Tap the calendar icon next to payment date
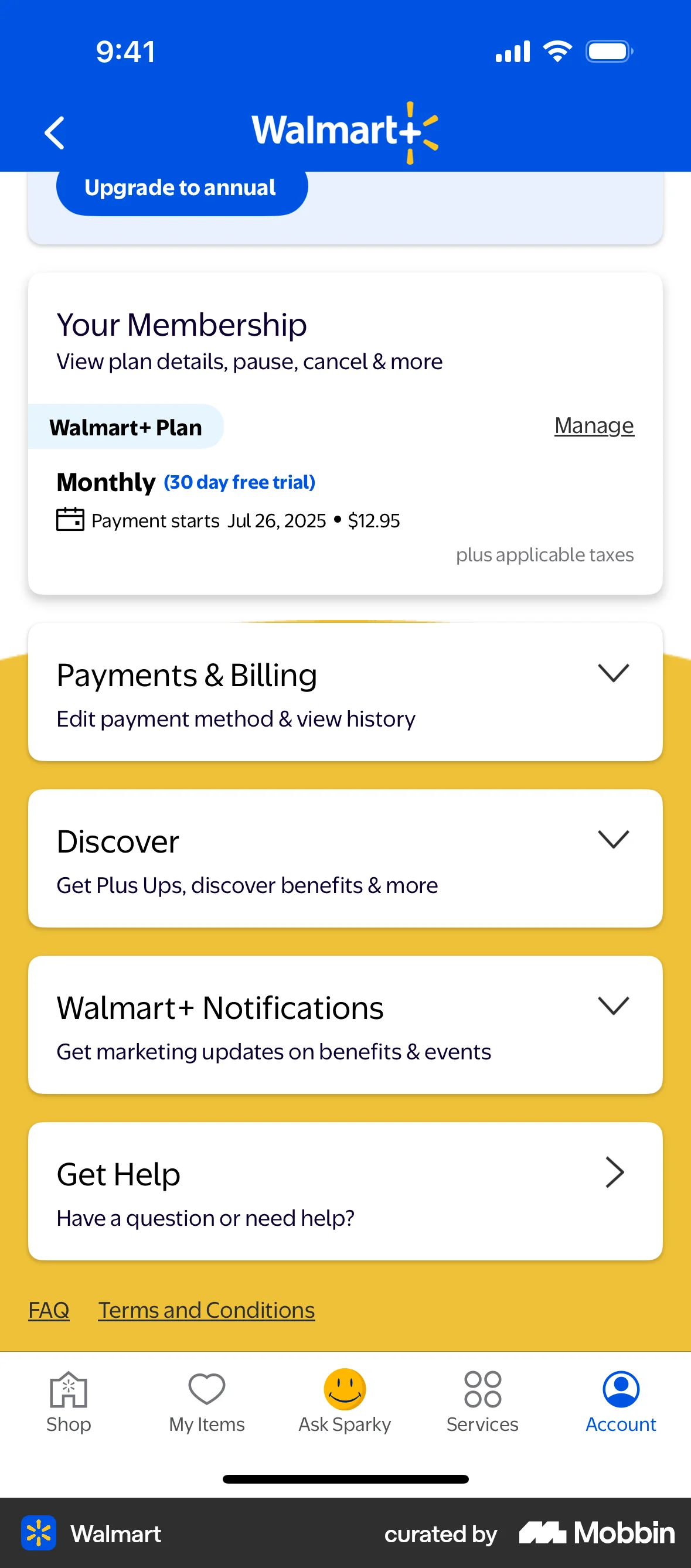 [69, 520]
